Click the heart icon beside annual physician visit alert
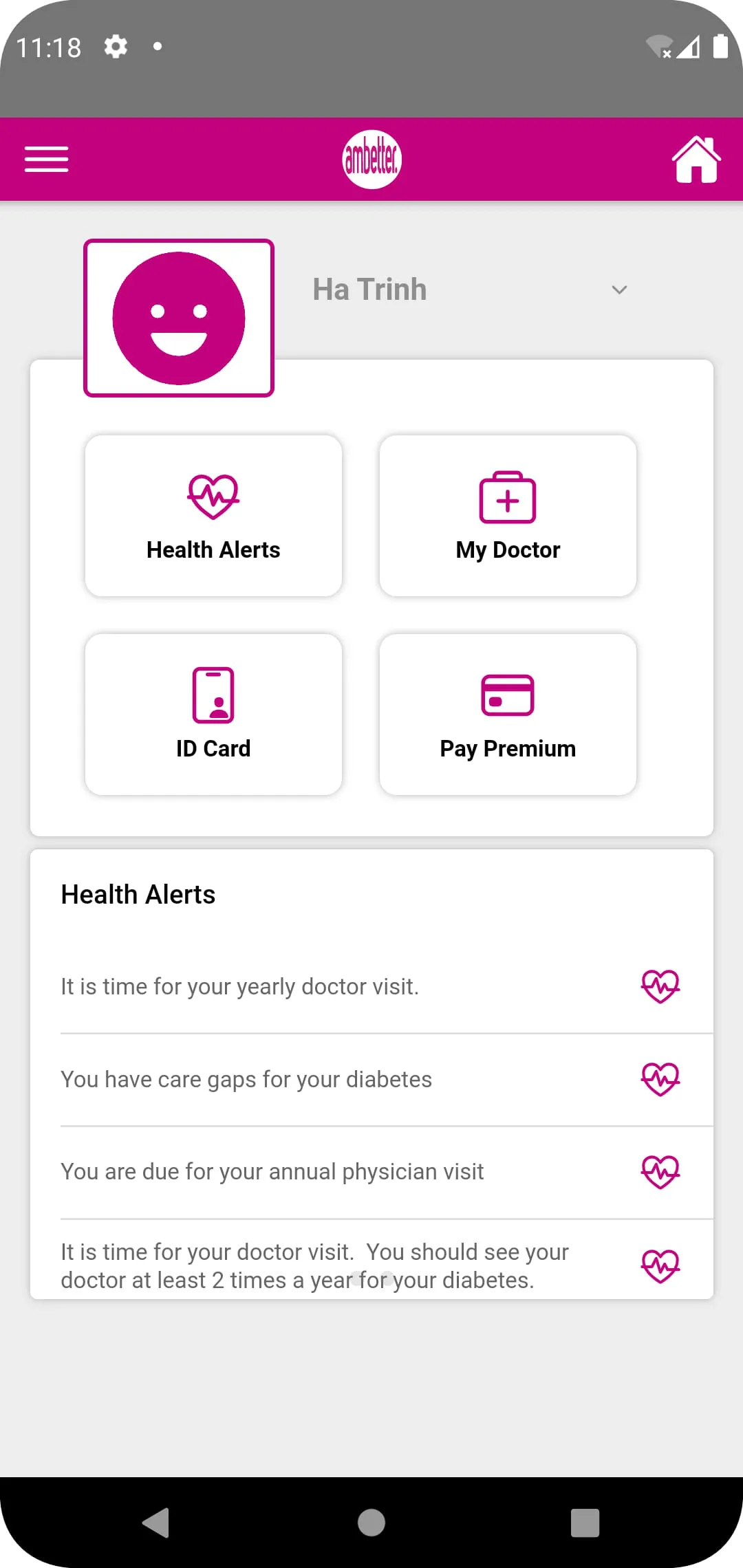 coord(660,1171)
